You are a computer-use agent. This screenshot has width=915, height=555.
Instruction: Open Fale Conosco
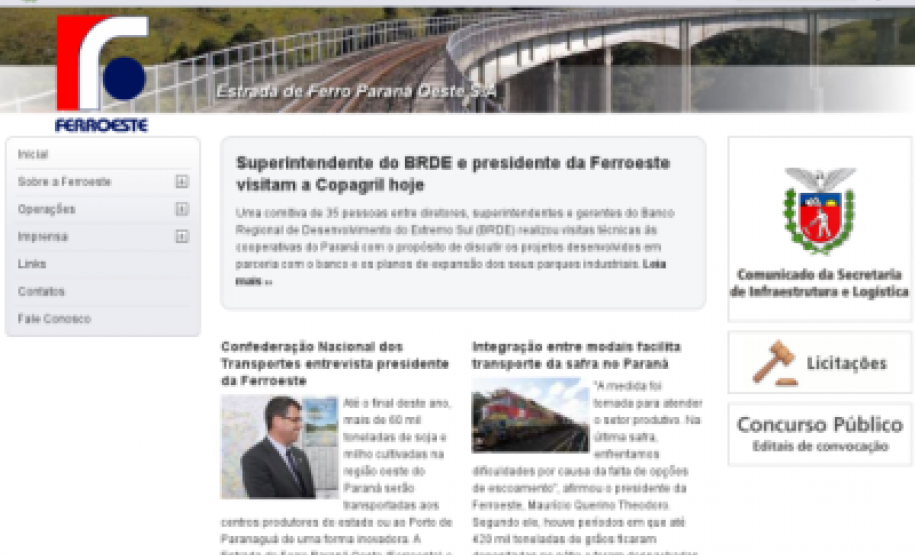point(54,319)
